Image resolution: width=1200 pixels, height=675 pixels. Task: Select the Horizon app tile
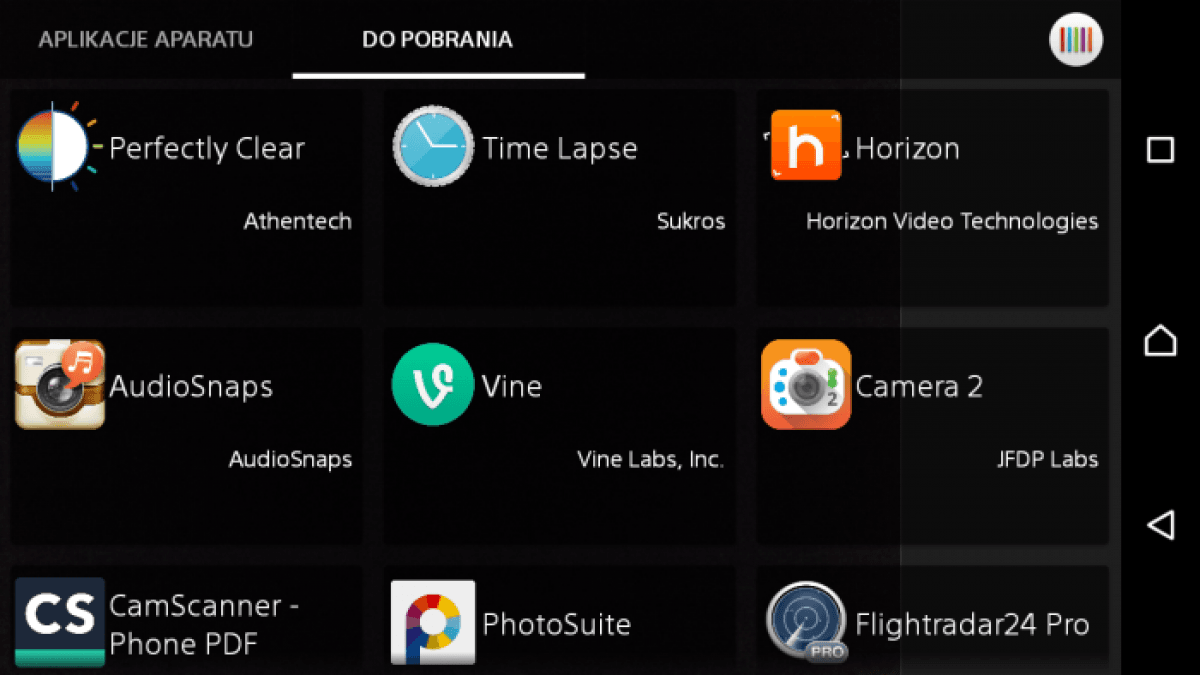(932, 198)
